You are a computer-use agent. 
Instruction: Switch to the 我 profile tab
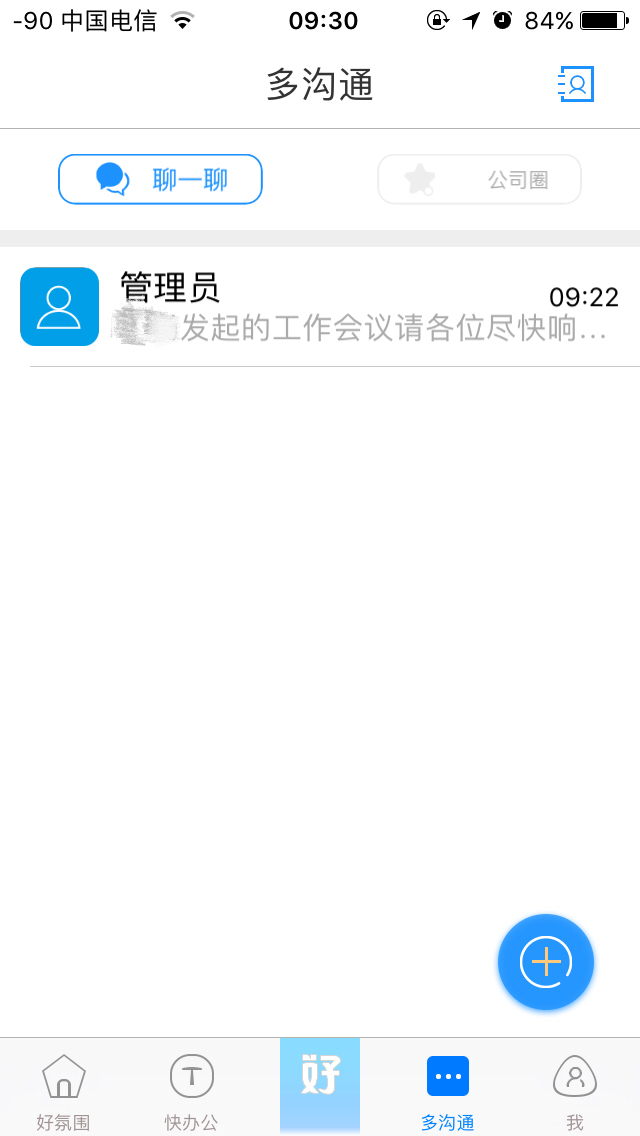tap(575, 1090)
